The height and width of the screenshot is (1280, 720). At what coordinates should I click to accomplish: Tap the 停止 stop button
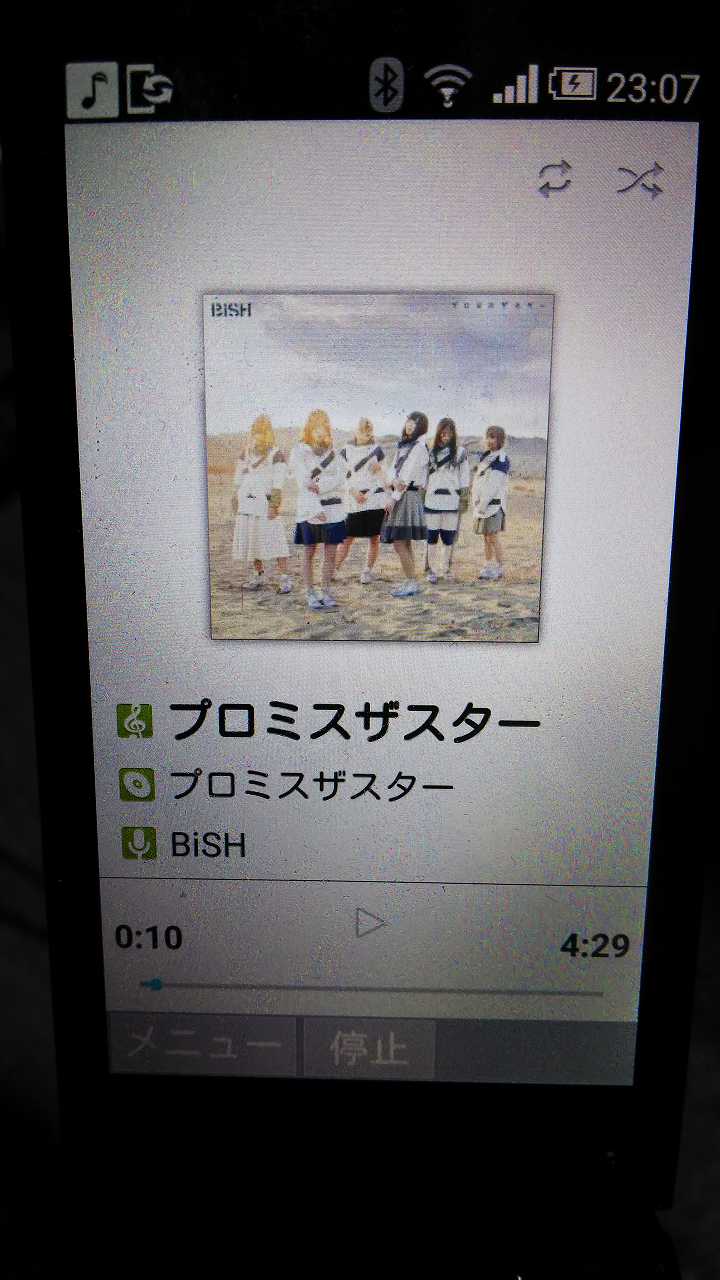pos(369,1049)
